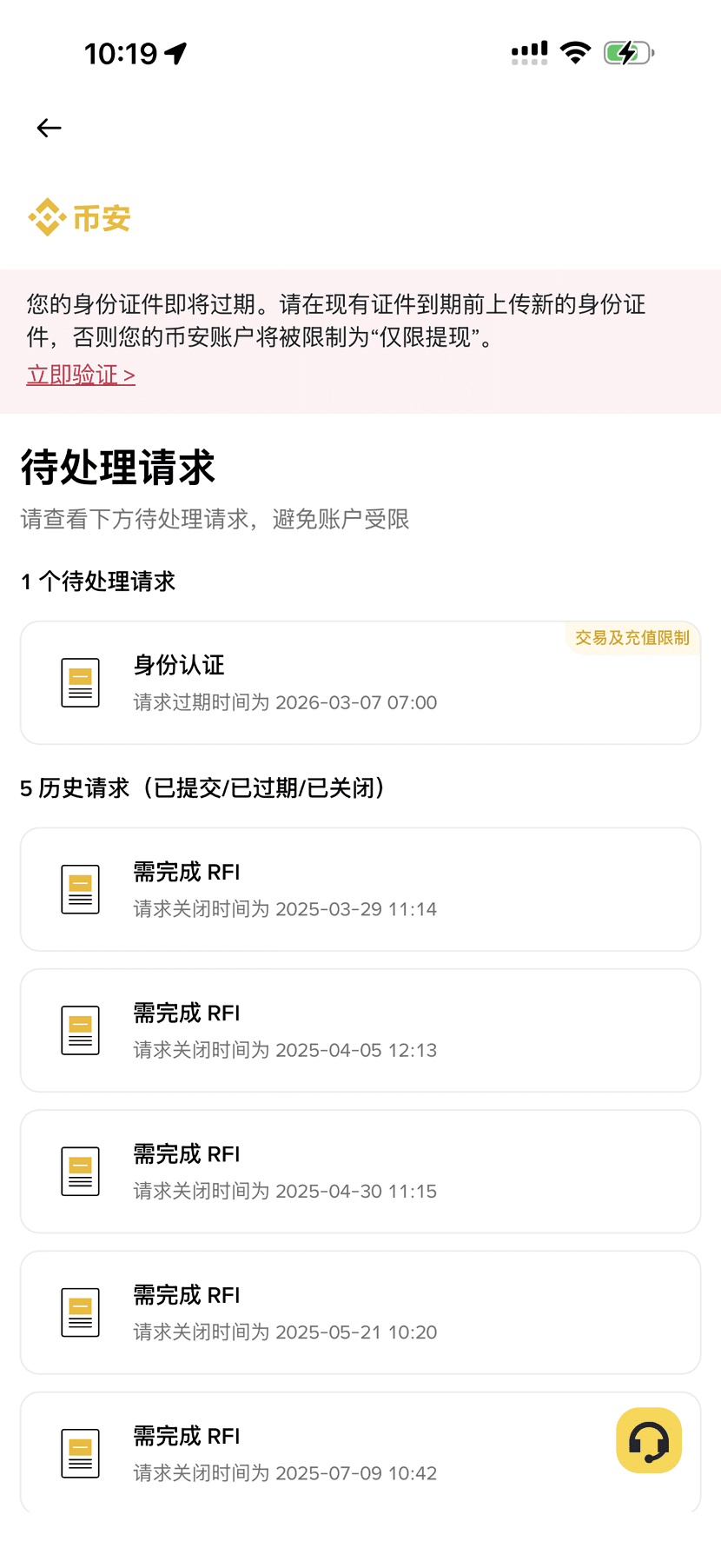Go back using the top arrow
This screenshot has width=721, height=1568.
[x=50, y=129]
